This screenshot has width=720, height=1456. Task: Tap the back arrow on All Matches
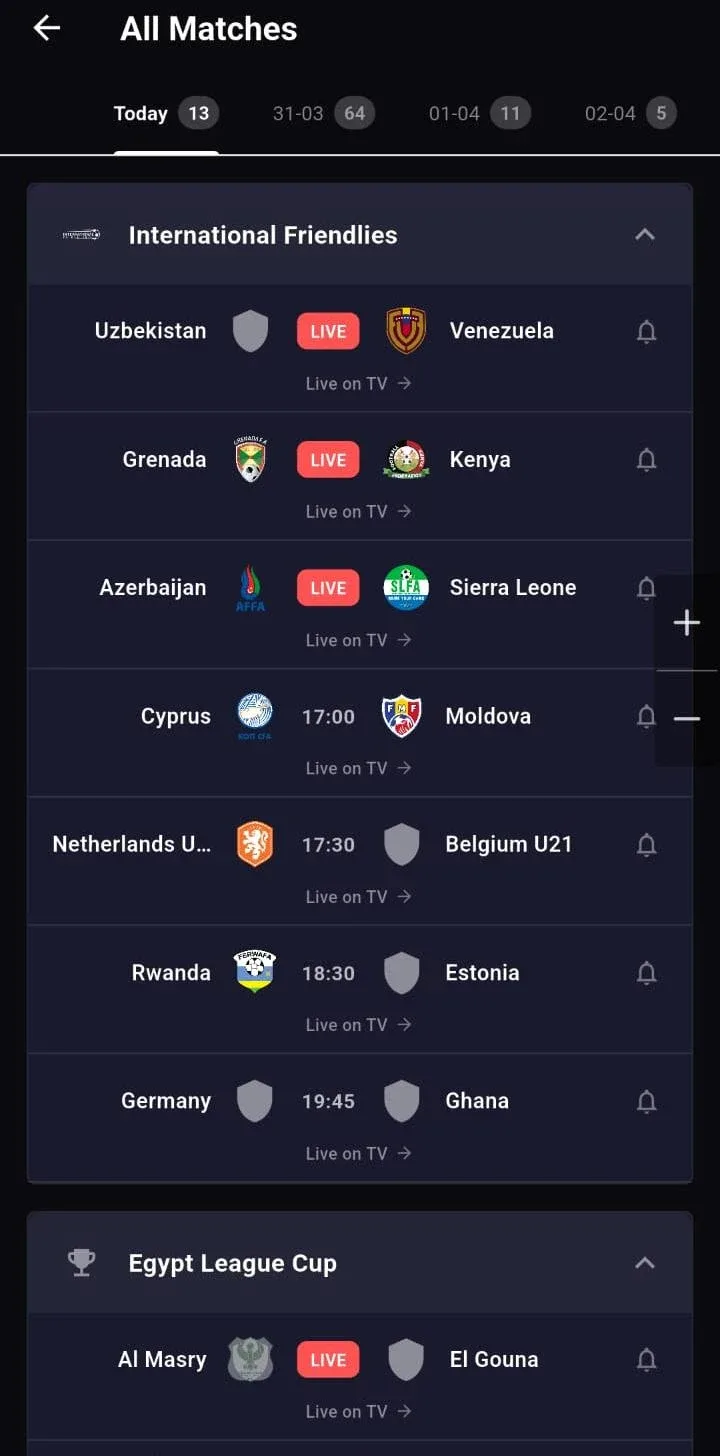point(47,28)
